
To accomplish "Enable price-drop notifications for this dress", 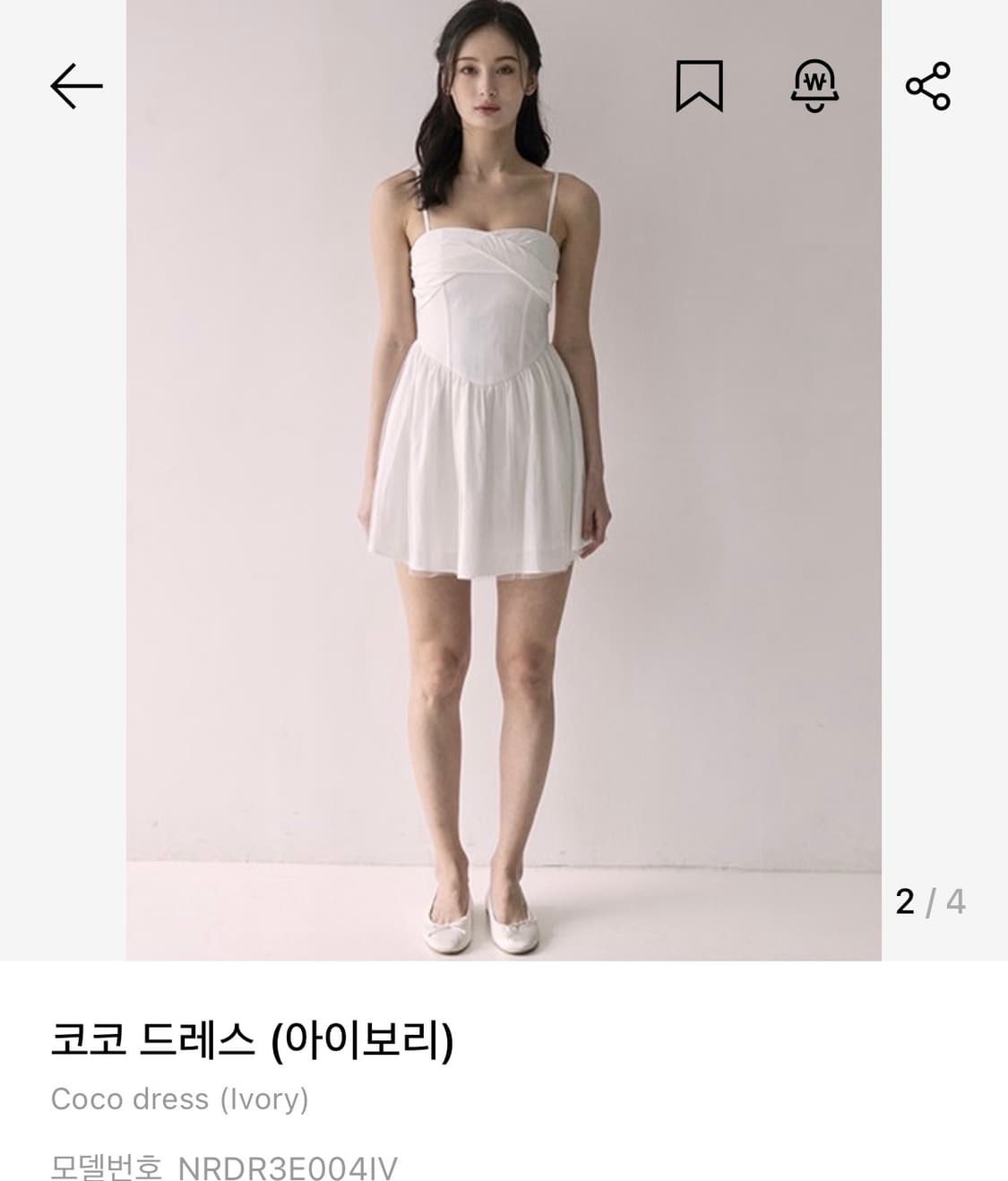I will click(x=816, y=87).
